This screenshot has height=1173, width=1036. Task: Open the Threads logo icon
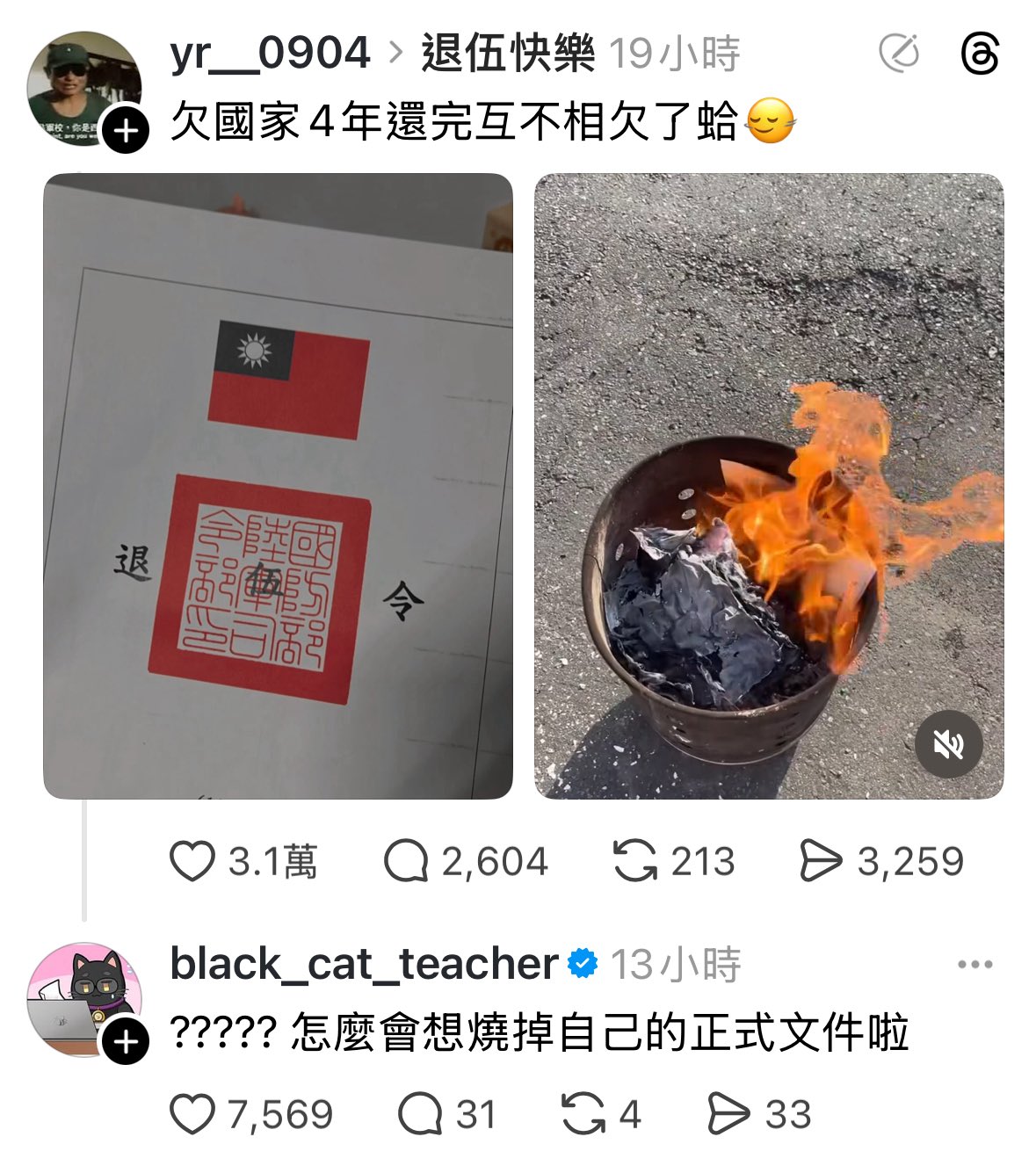coord(979,54)
